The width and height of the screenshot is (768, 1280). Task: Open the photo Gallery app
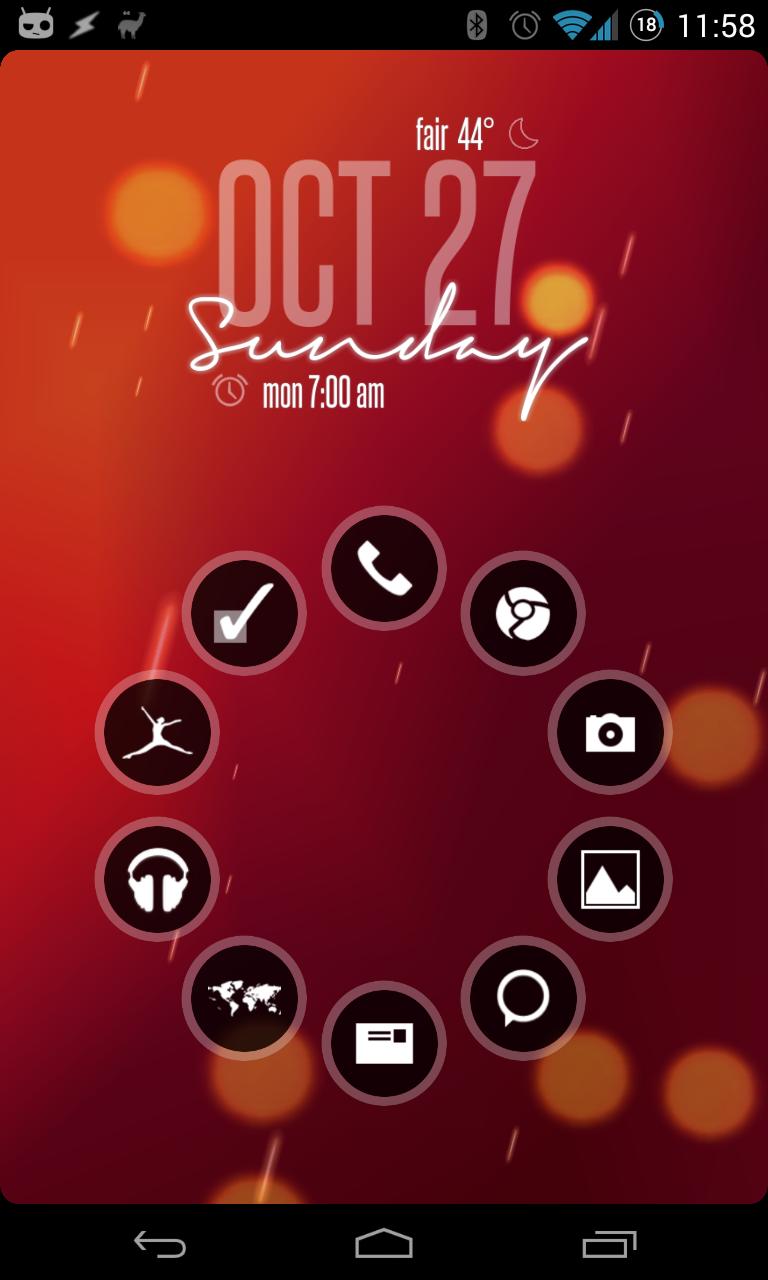coord(610,879)
